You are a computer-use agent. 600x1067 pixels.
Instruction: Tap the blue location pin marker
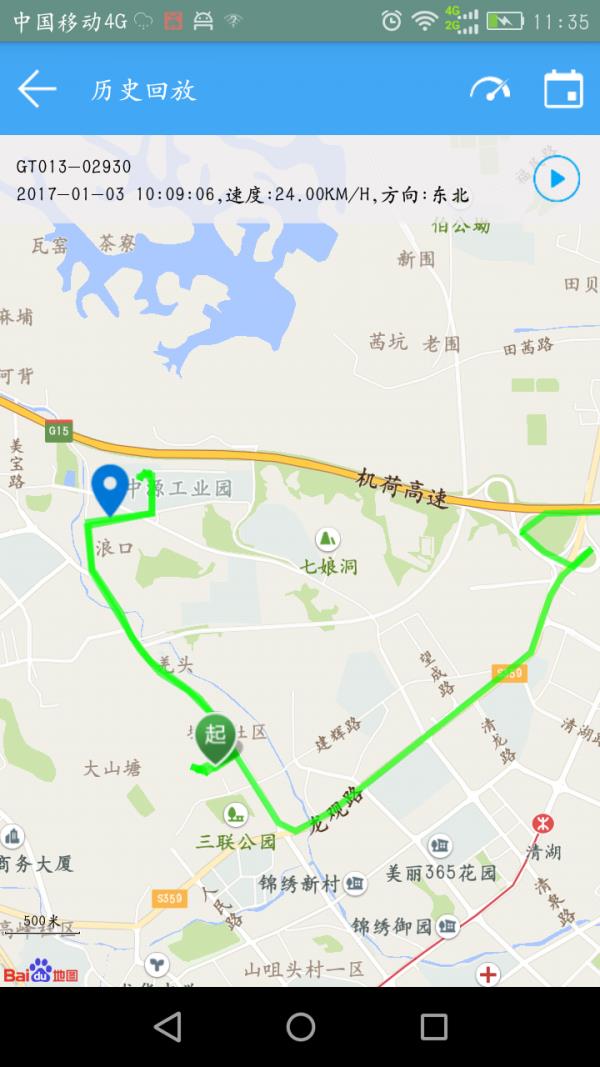click(x=109, y=488)
